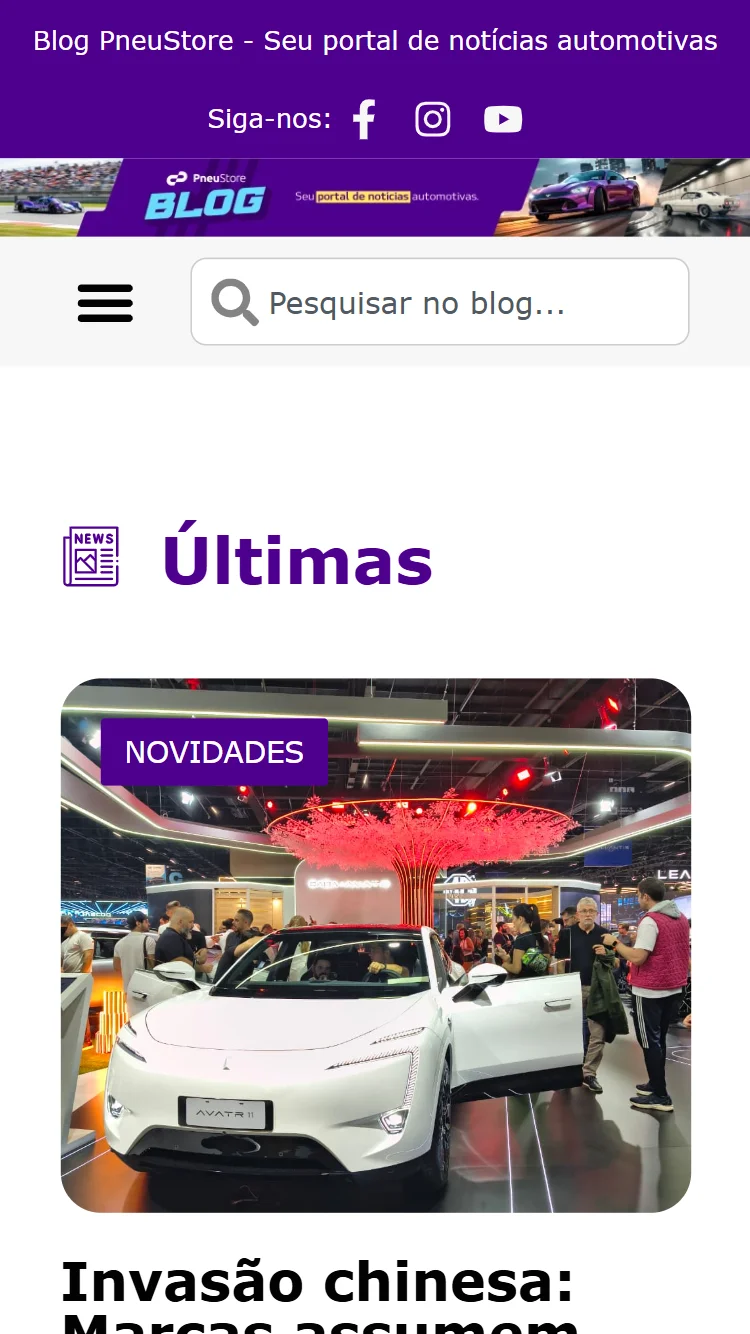750x1334 pixels.
Task: Open the NOVIDADES category tag
Action: point(214,752)
